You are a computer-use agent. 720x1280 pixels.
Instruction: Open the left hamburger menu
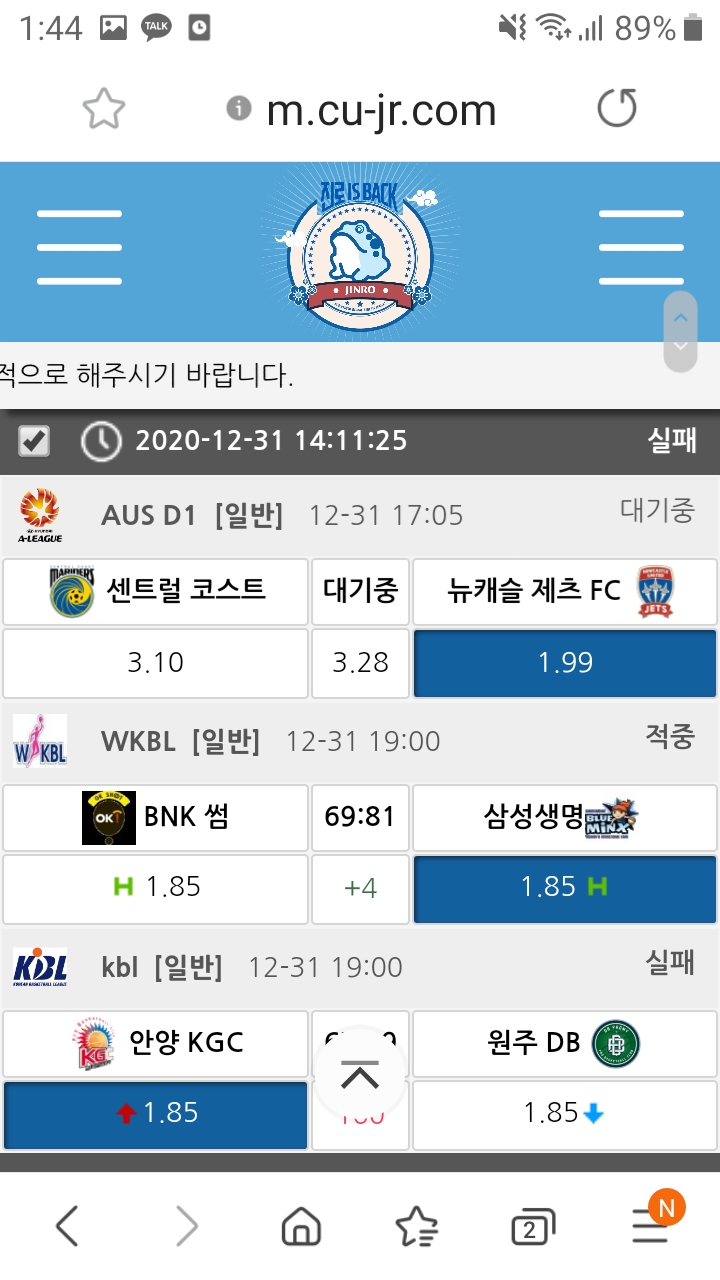click(79, 247)
